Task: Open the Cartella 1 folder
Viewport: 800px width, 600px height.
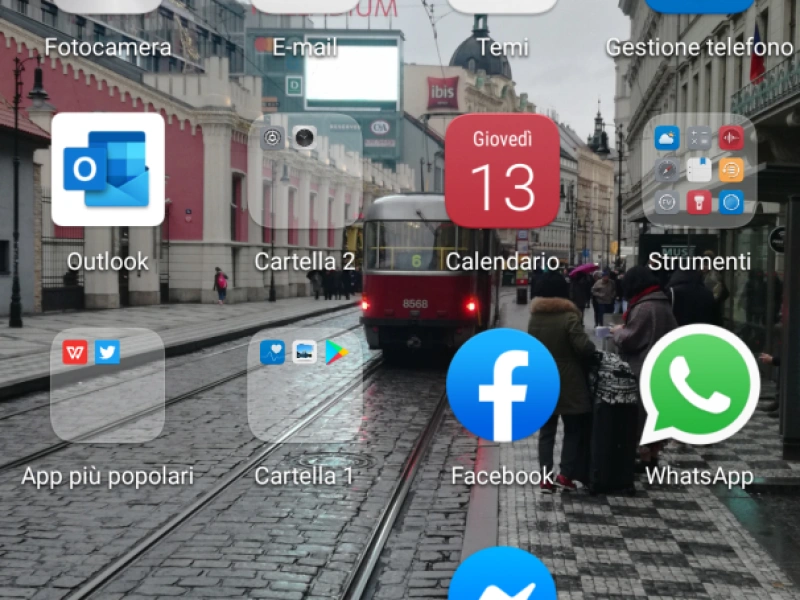Action: click(305, 385)
